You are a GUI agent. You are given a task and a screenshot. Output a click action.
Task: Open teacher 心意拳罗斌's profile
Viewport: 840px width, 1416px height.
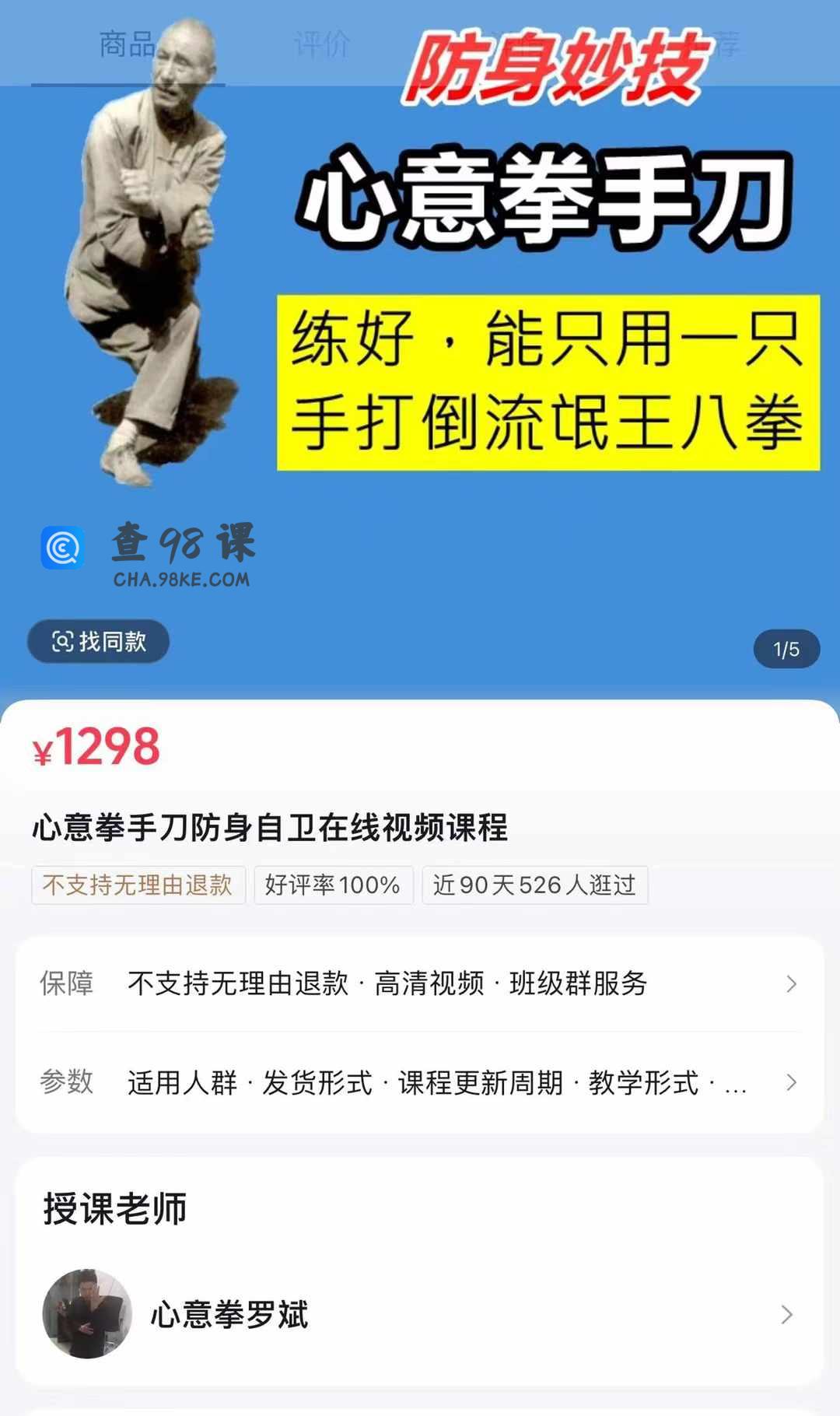420,1314
